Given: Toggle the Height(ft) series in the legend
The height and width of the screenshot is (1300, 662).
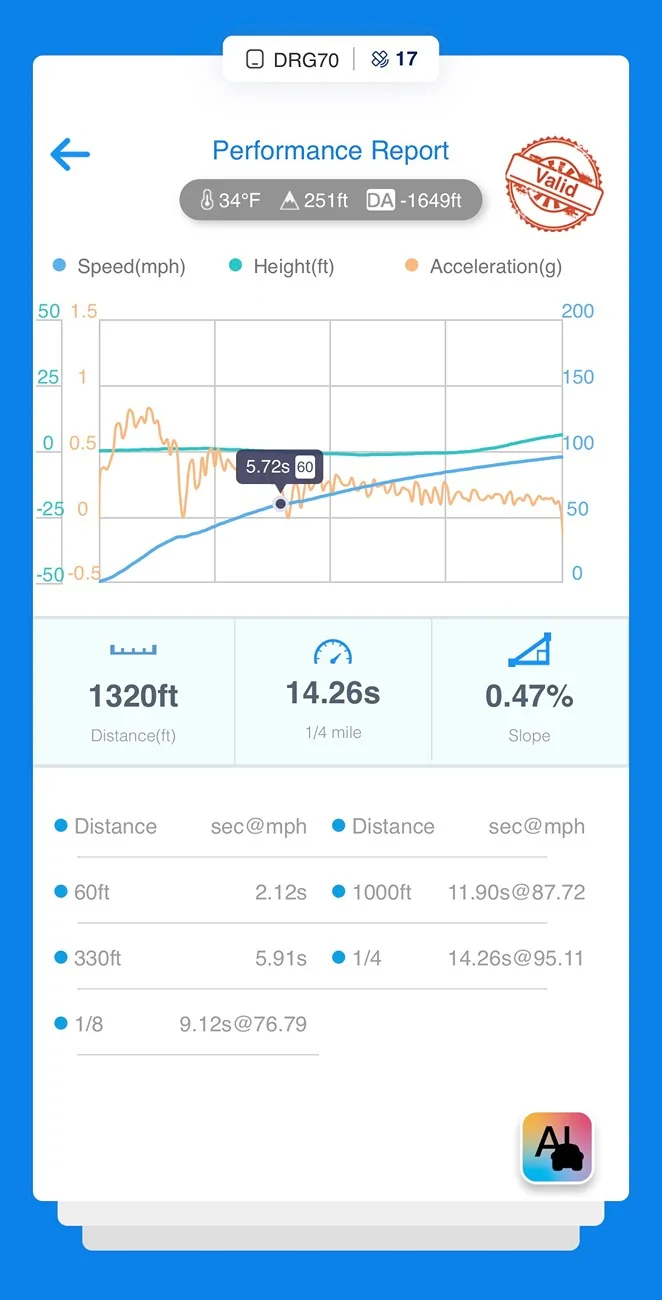Looking at the screenshot, I should point(281,267).
